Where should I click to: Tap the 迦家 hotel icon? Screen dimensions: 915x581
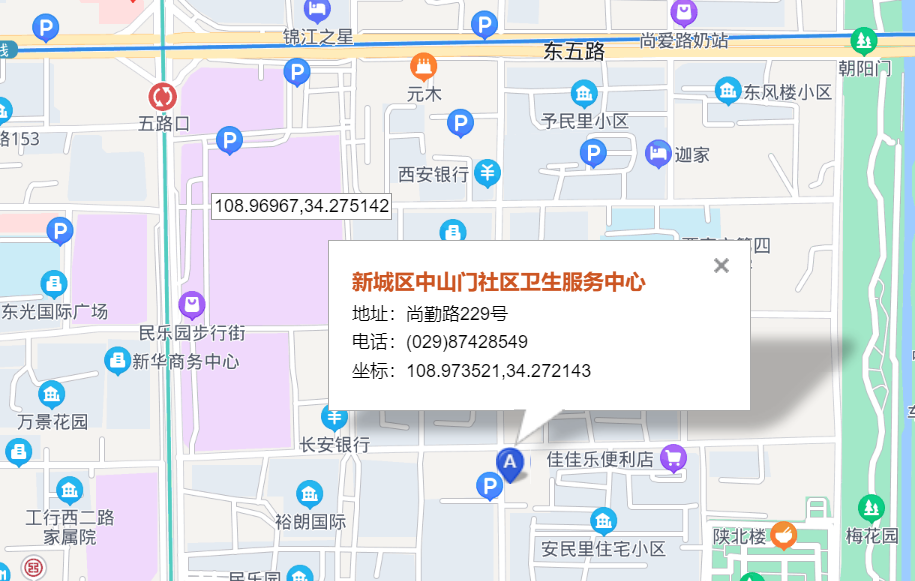[657, 154]
